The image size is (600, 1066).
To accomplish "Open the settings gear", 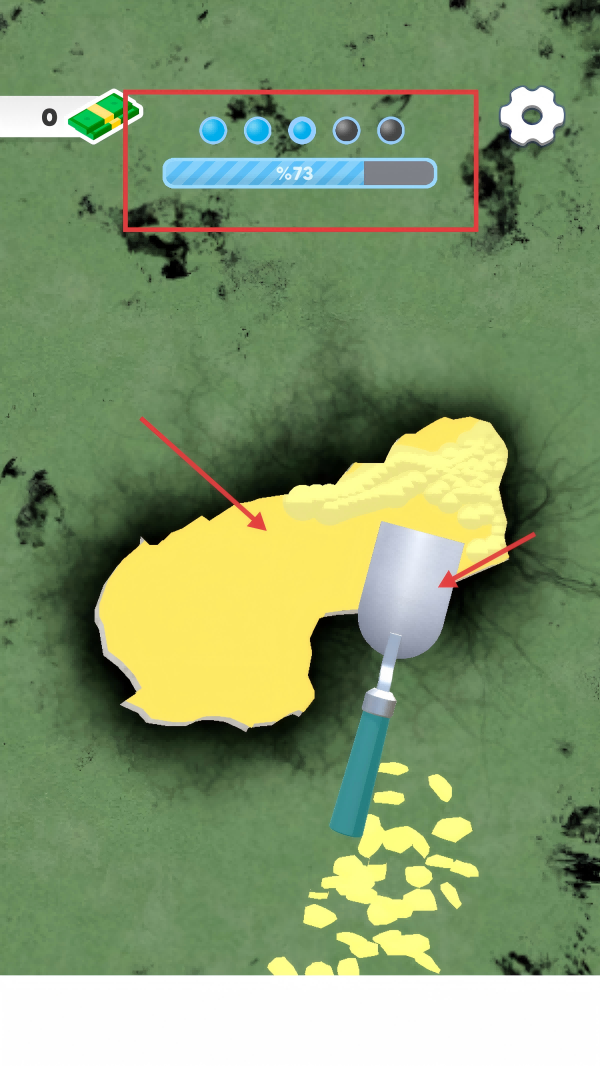I will pos(532,116).
